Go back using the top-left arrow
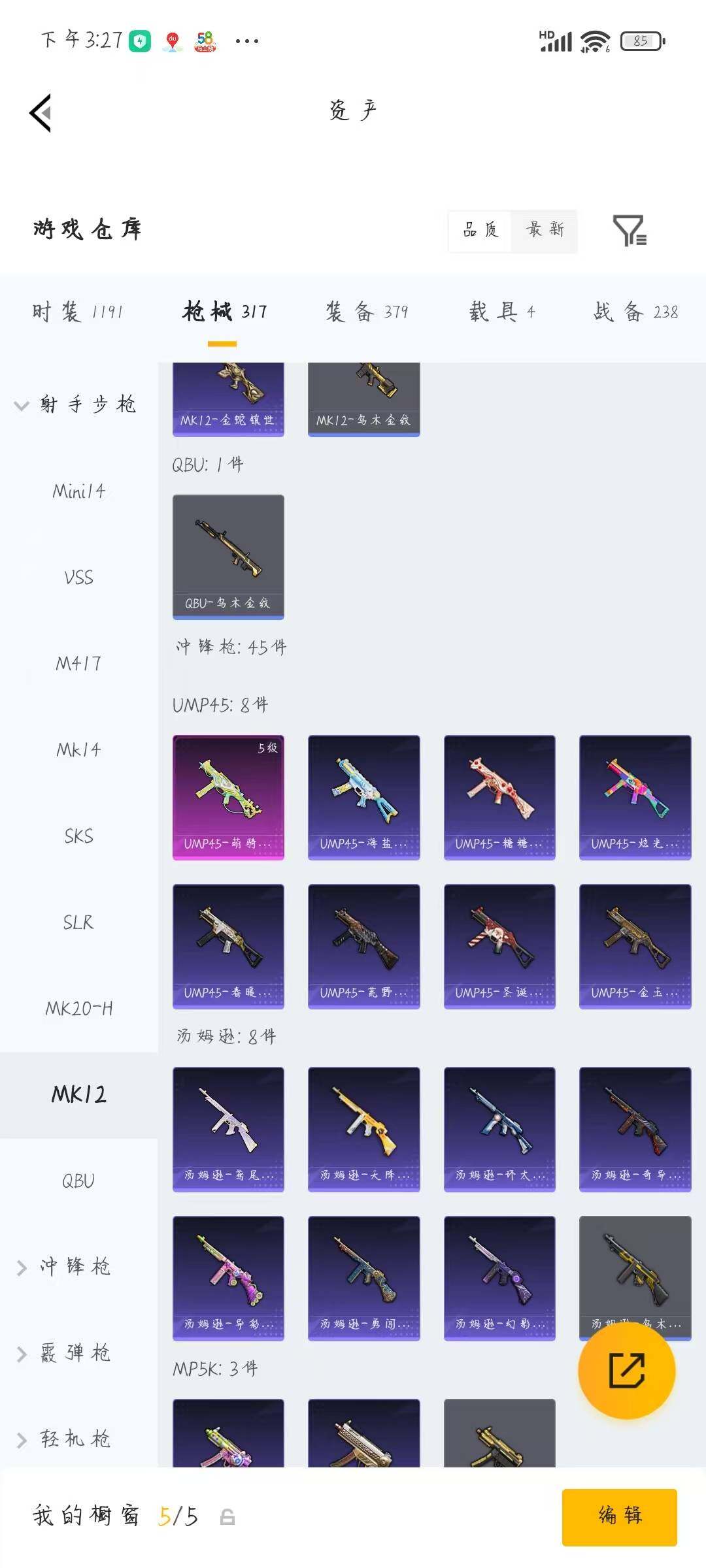The width and height of the screenshot is (706, 1568). [x=41, y=113]
